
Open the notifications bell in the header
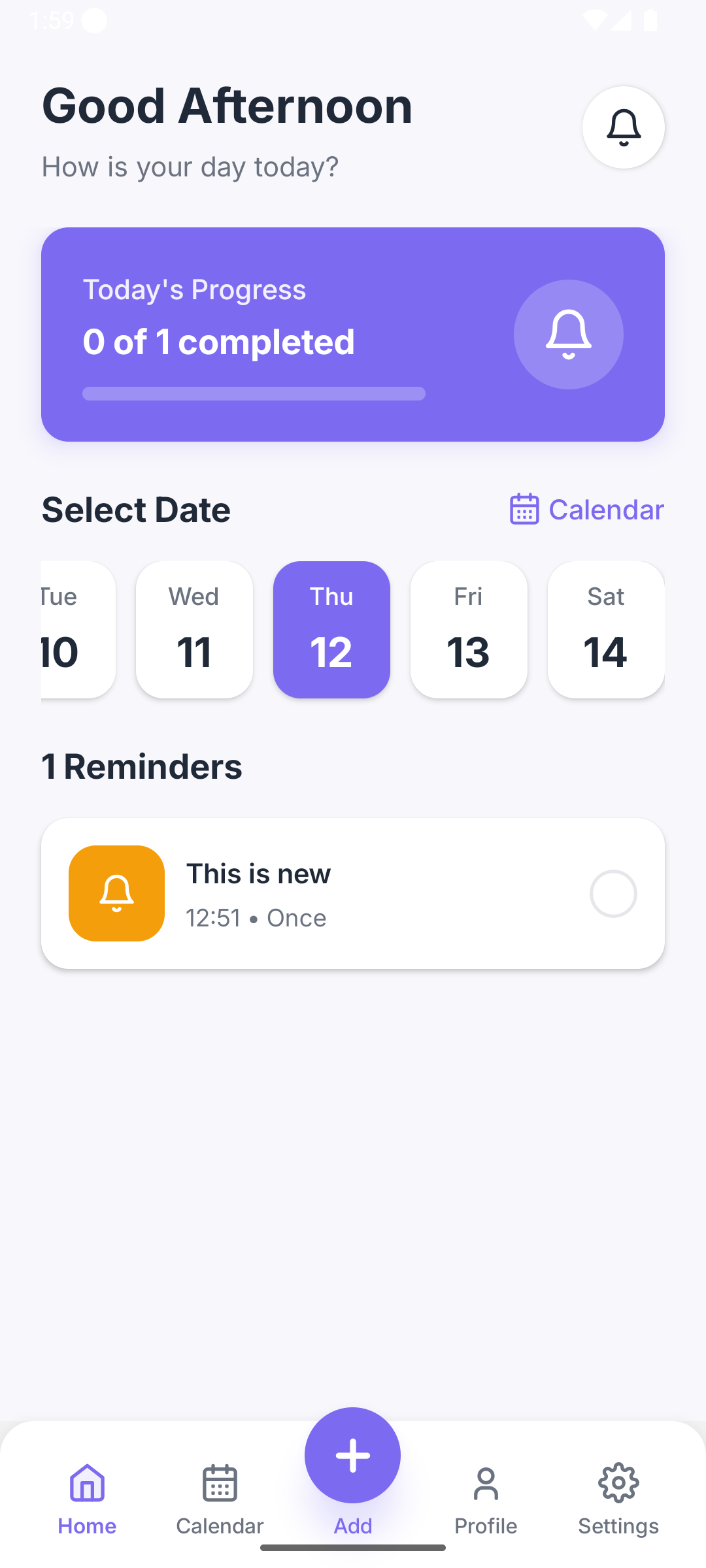[x=623, y=127]
